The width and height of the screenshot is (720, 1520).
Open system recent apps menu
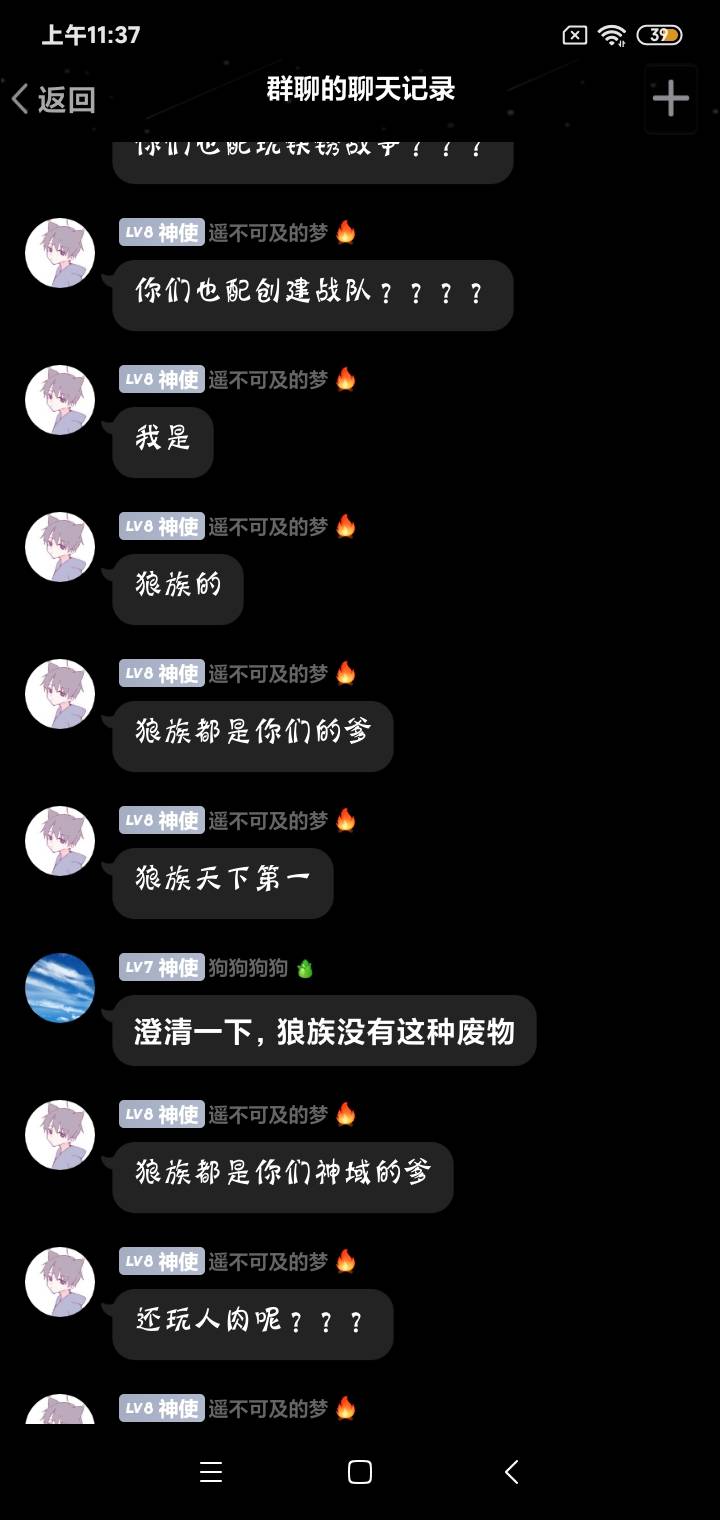[210, 1472]
